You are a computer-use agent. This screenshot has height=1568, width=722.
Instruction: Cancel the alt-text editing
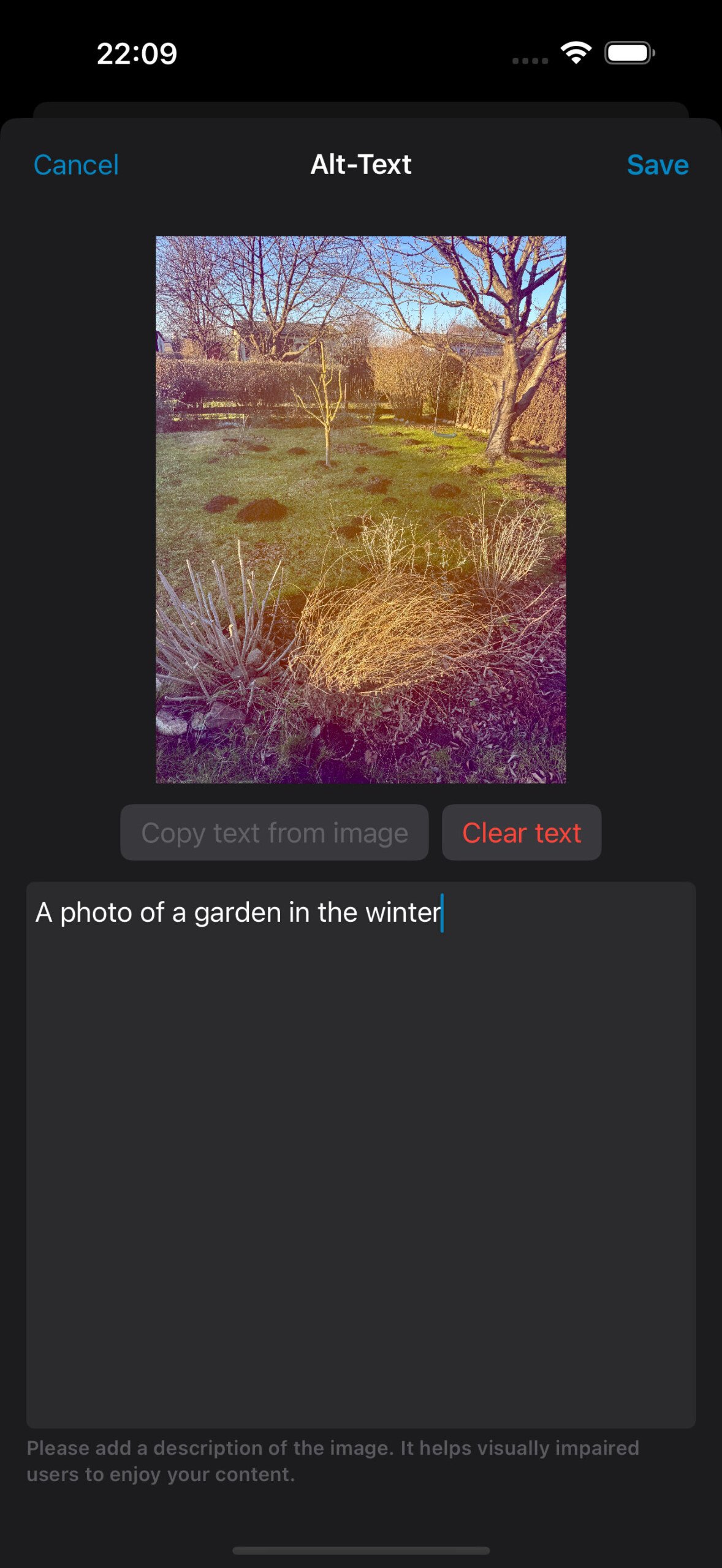76,165
